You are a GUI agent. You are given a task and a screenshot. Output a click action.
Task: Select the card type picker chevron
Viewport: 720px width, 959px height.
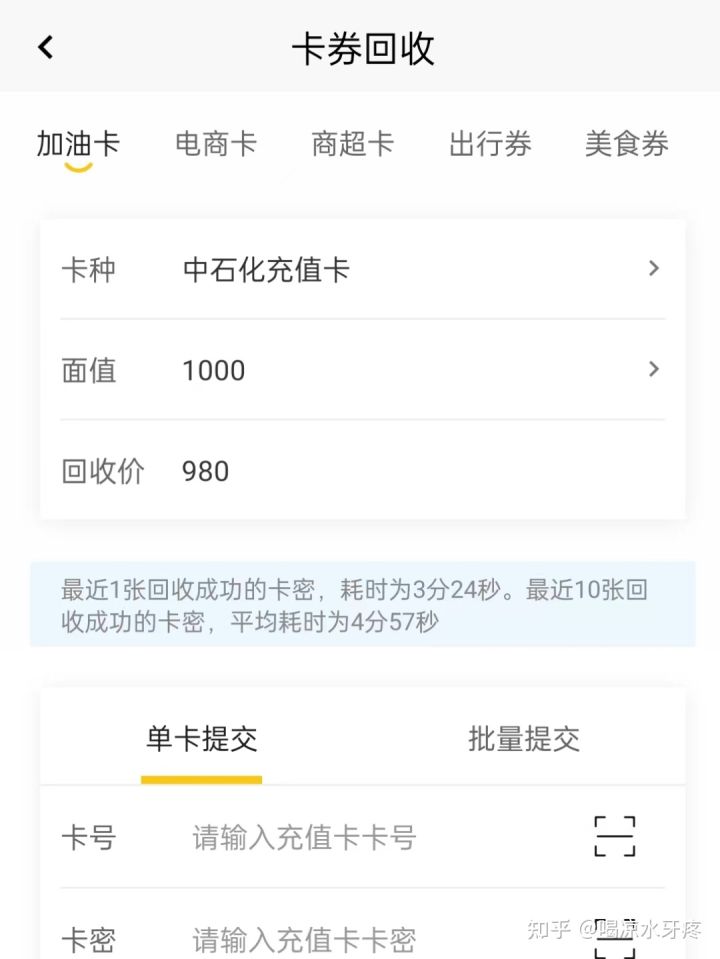coord(654,269)
